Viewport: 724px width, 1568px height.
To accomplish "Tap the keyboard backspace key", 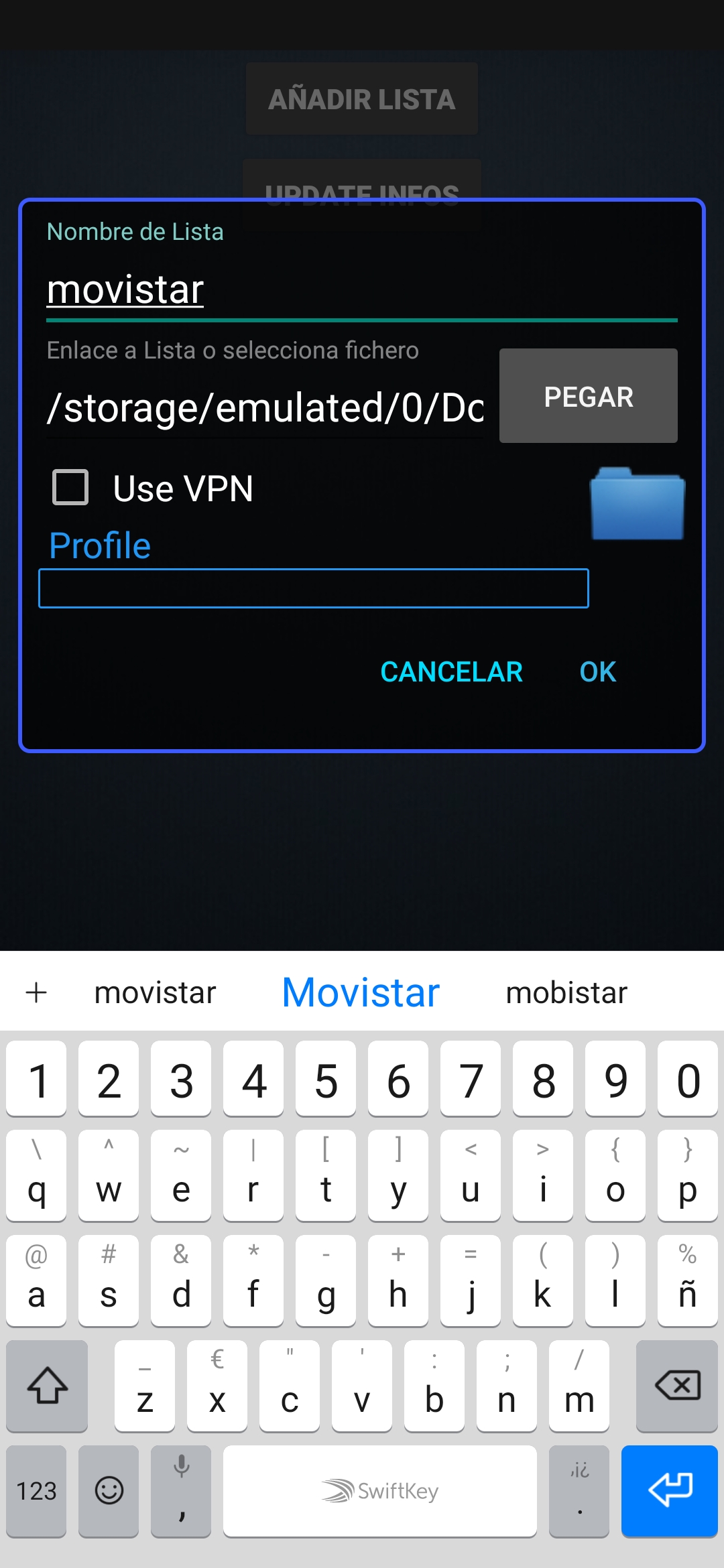I will pyautogui.click(x=676, y=1385).
